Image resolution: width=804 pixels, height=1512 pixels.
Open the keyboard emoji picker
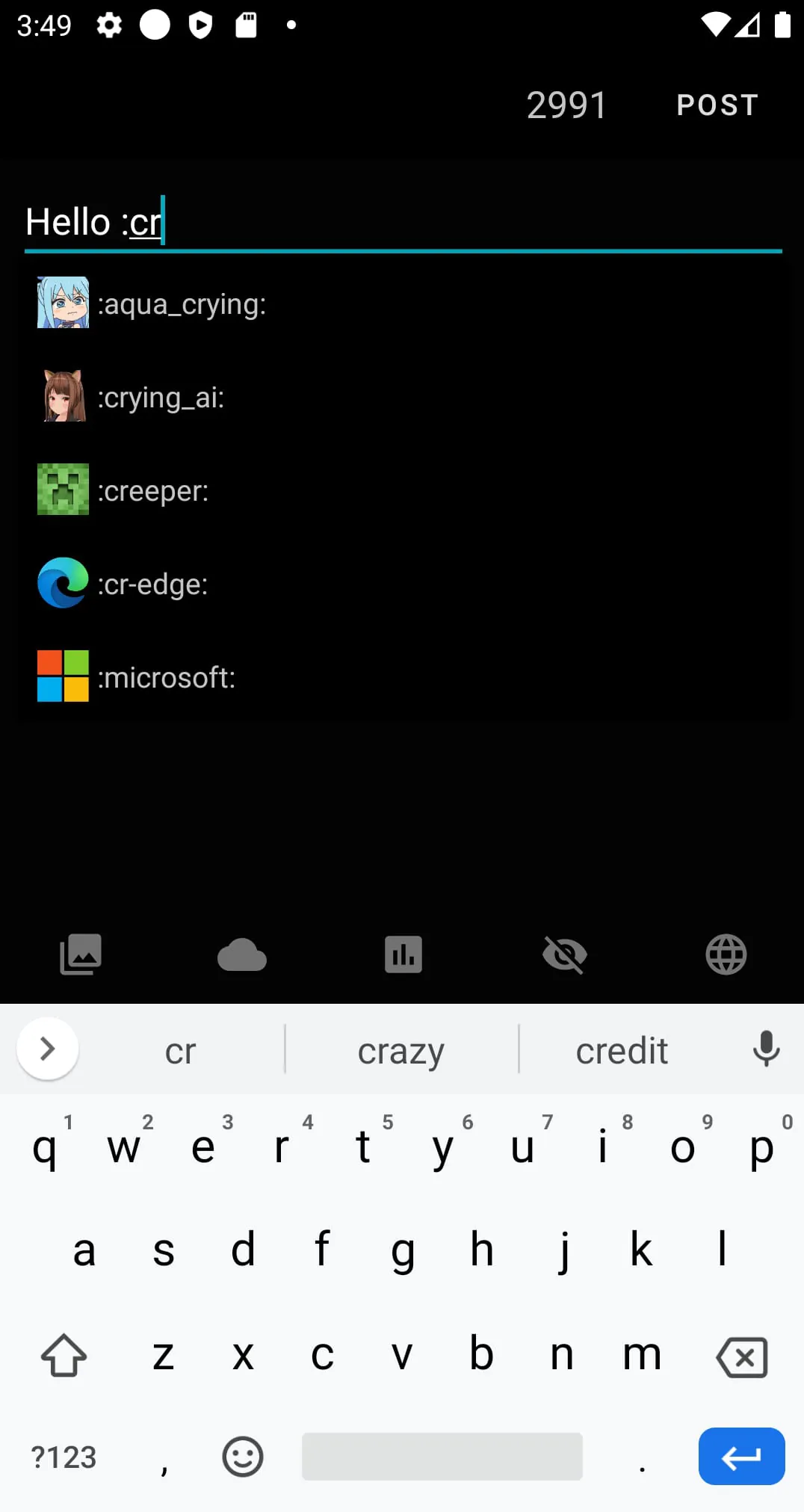243,1457
